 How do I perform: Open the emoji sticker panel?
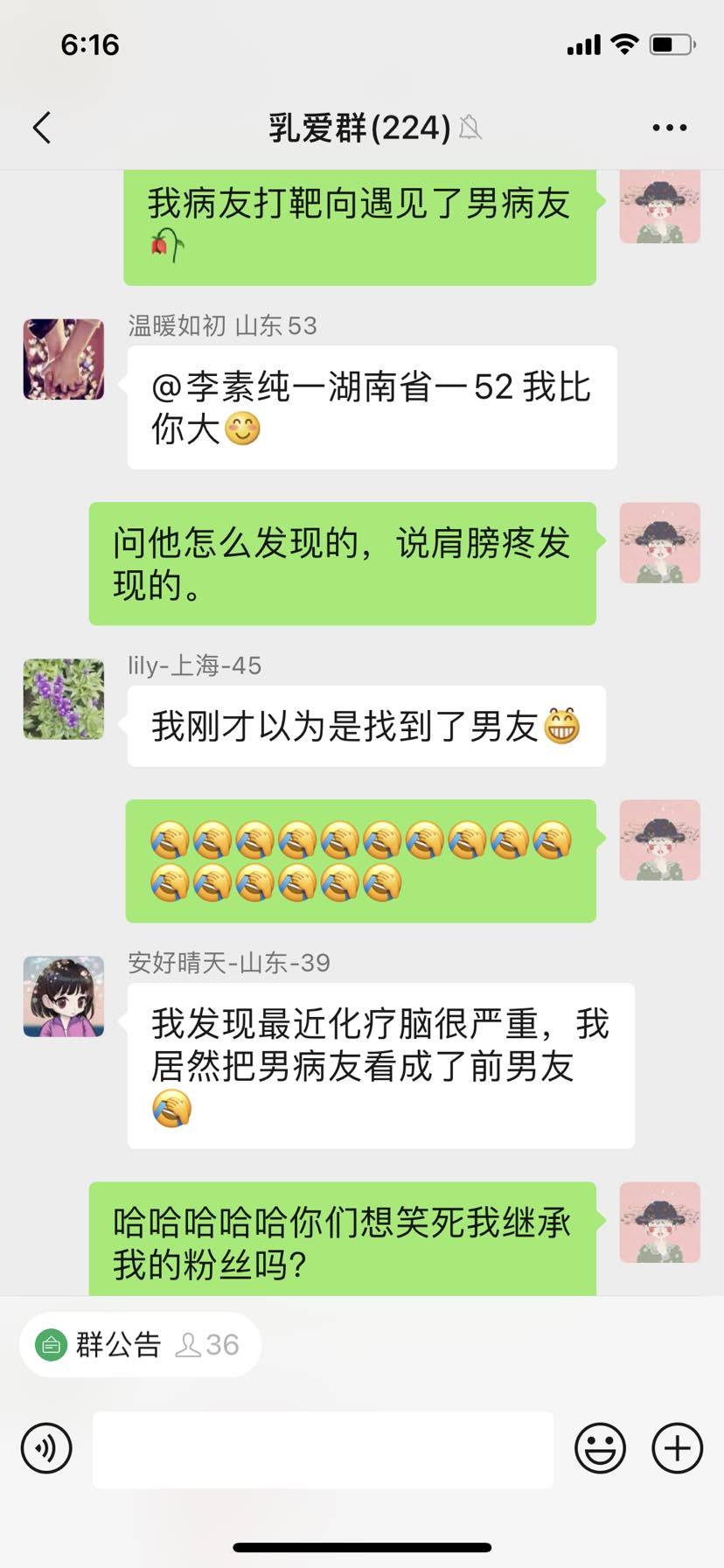click(600, 1448)
